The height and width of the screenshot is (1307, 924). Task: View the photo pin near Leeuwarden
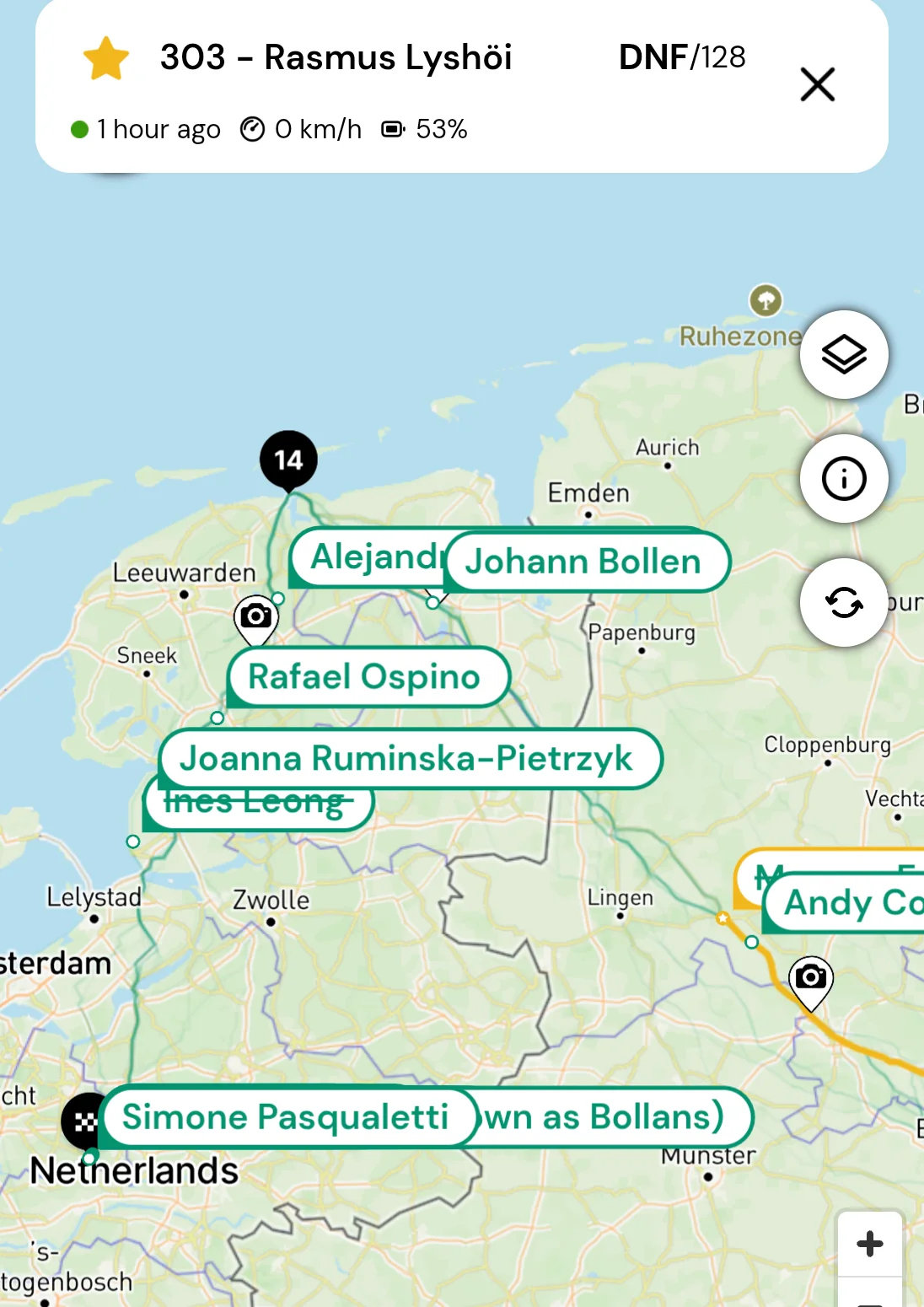pyautogui.click(x=255, y=617)
